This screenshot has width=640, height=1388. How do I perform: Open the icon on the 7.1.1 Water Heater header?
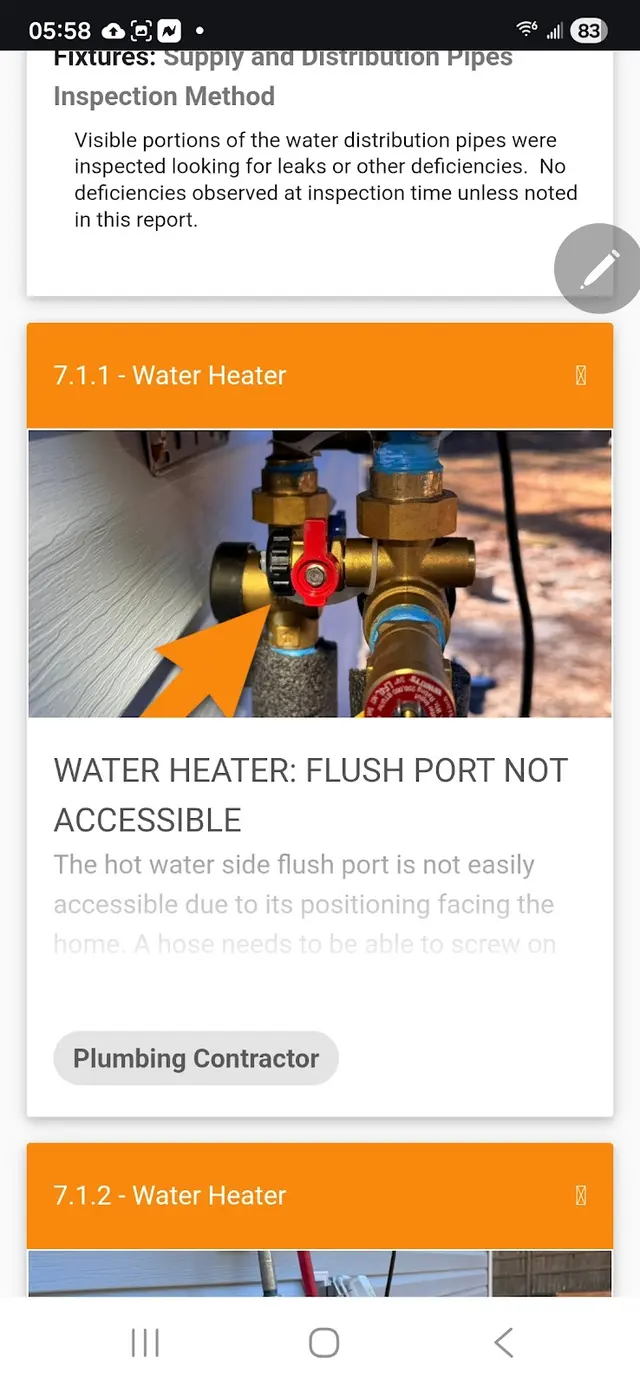(x=581, y=375)
